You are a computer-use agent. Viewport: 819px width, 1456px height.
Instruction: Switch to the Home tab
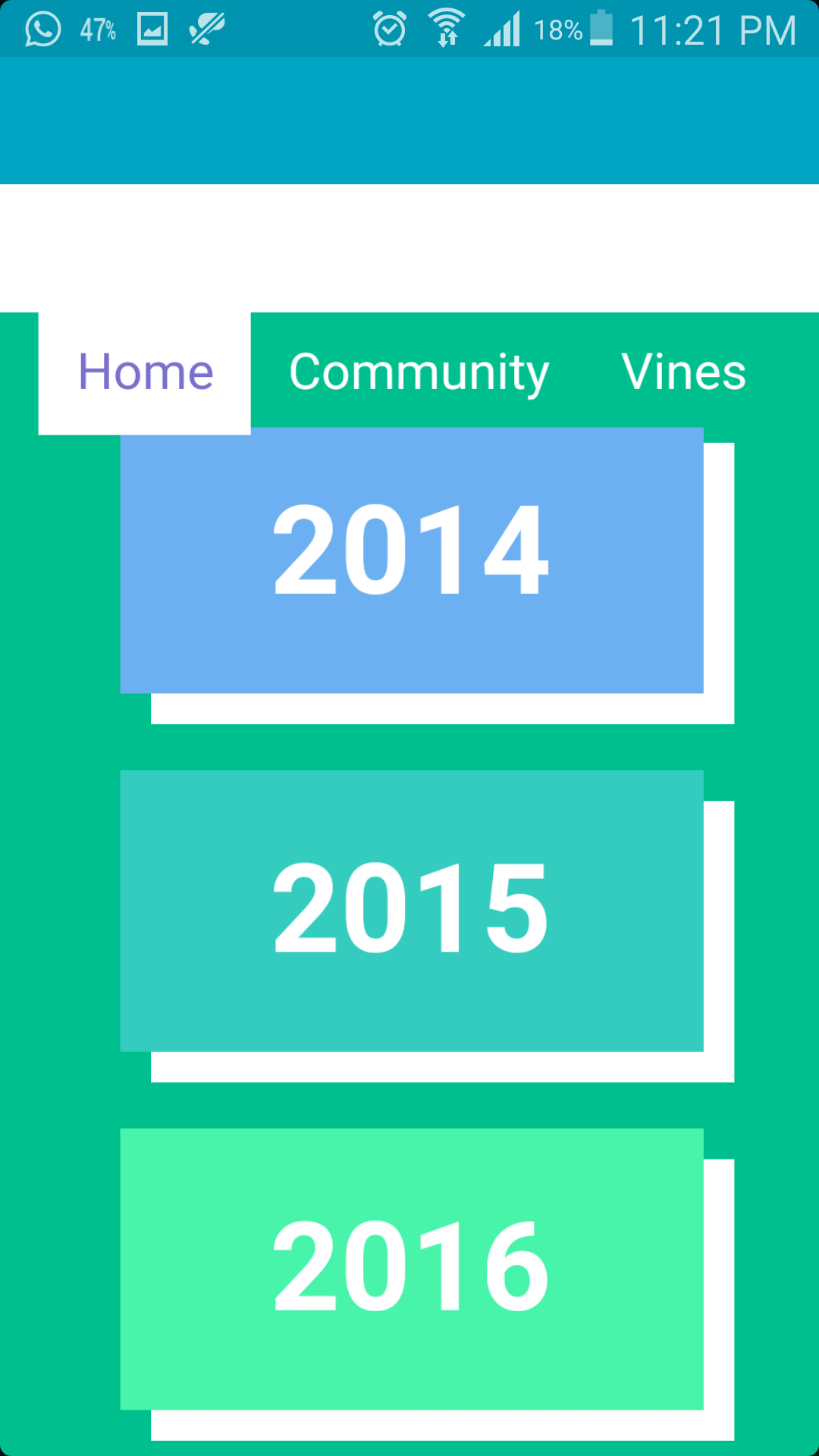145,372
